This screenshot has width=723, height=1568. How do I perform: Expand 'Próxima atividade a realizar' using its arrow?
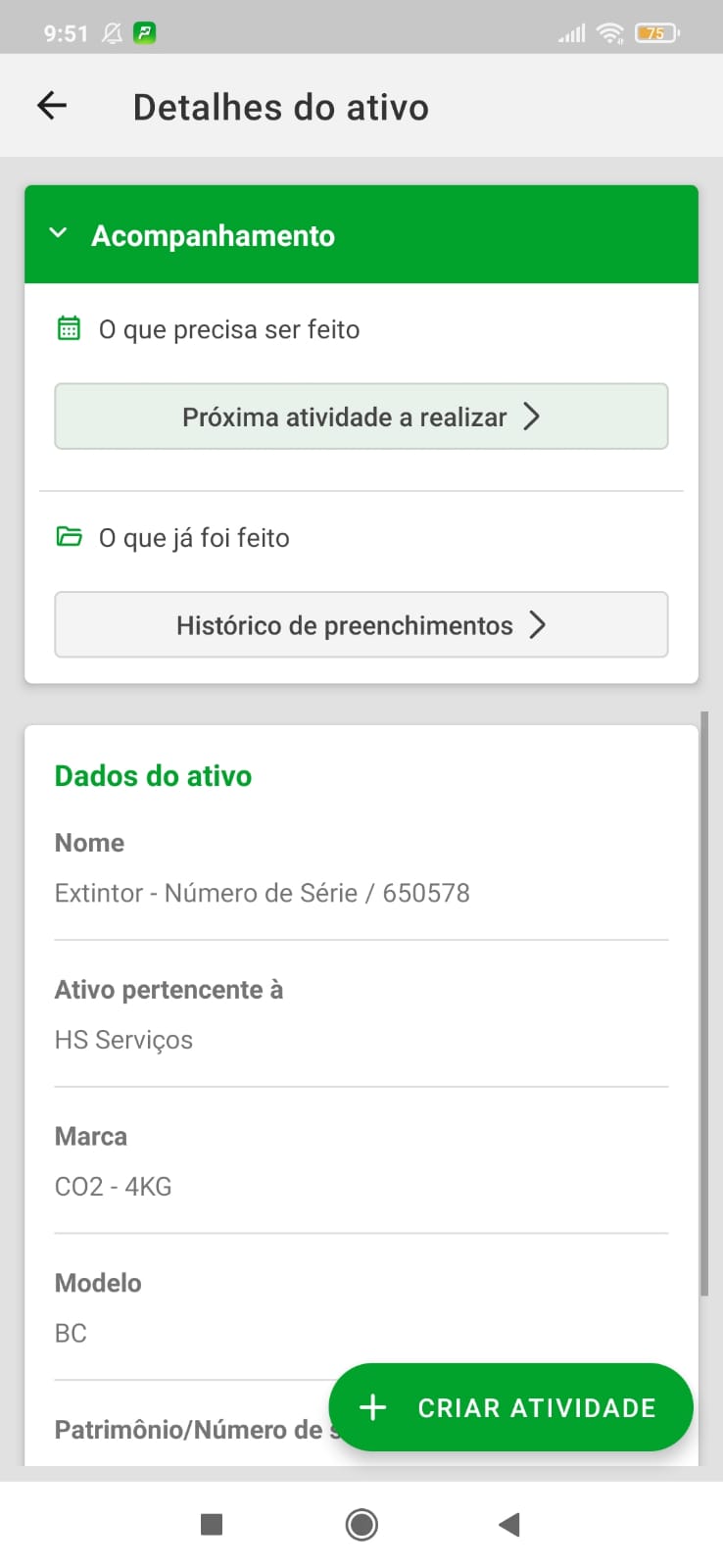point(531,416)
